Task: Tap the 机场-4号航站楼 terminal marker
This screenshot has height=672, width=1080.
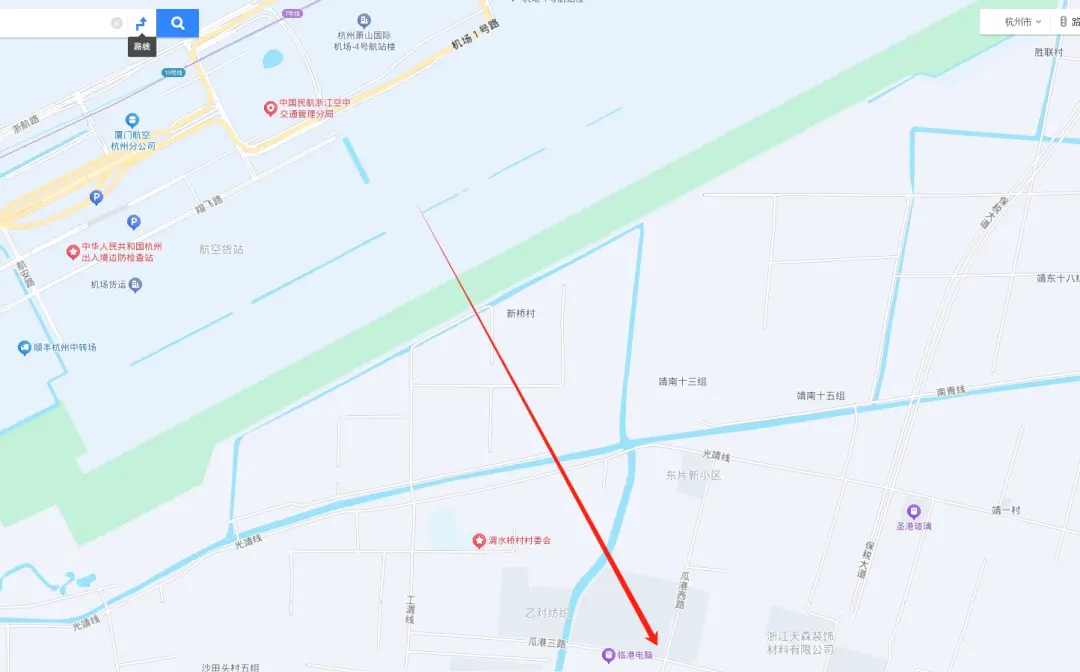Action: [x=364, y=21]
